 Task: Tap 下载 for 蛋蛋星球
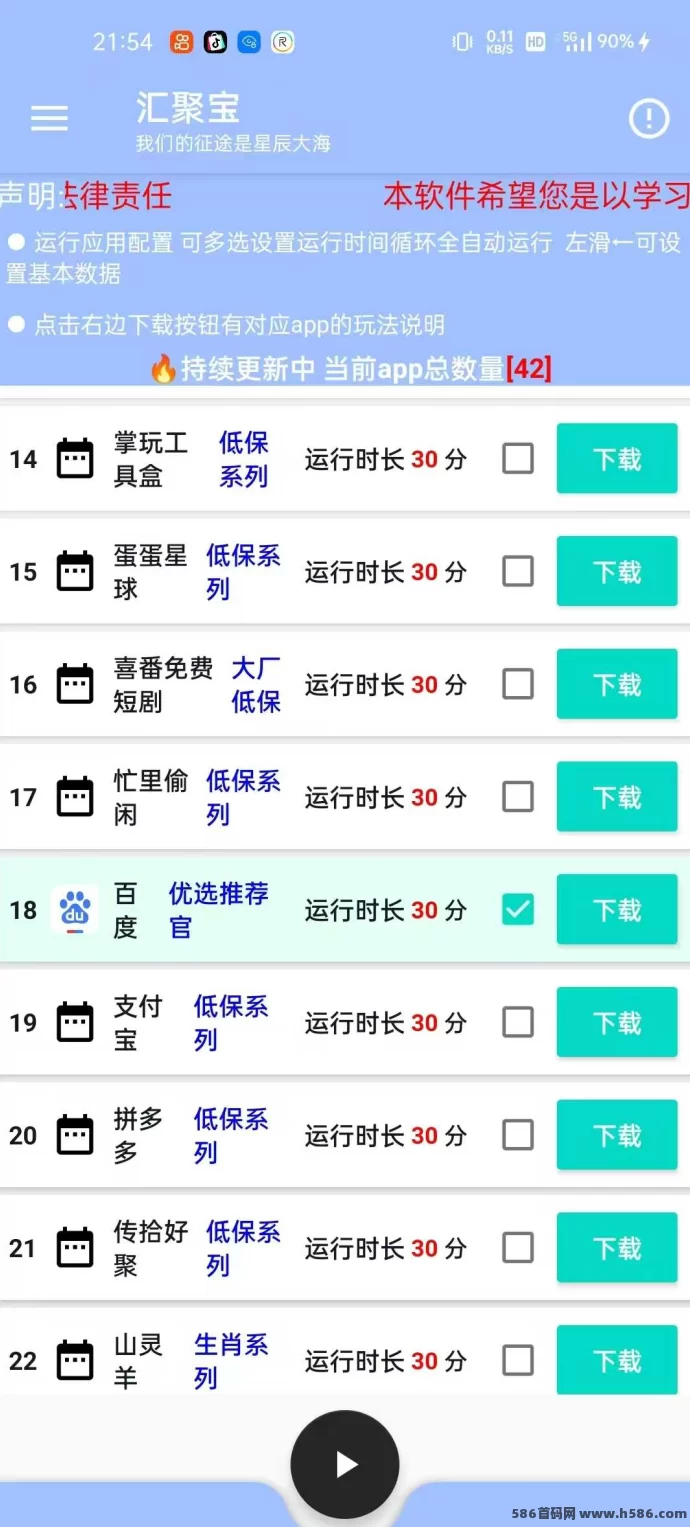tap(616, 572)
